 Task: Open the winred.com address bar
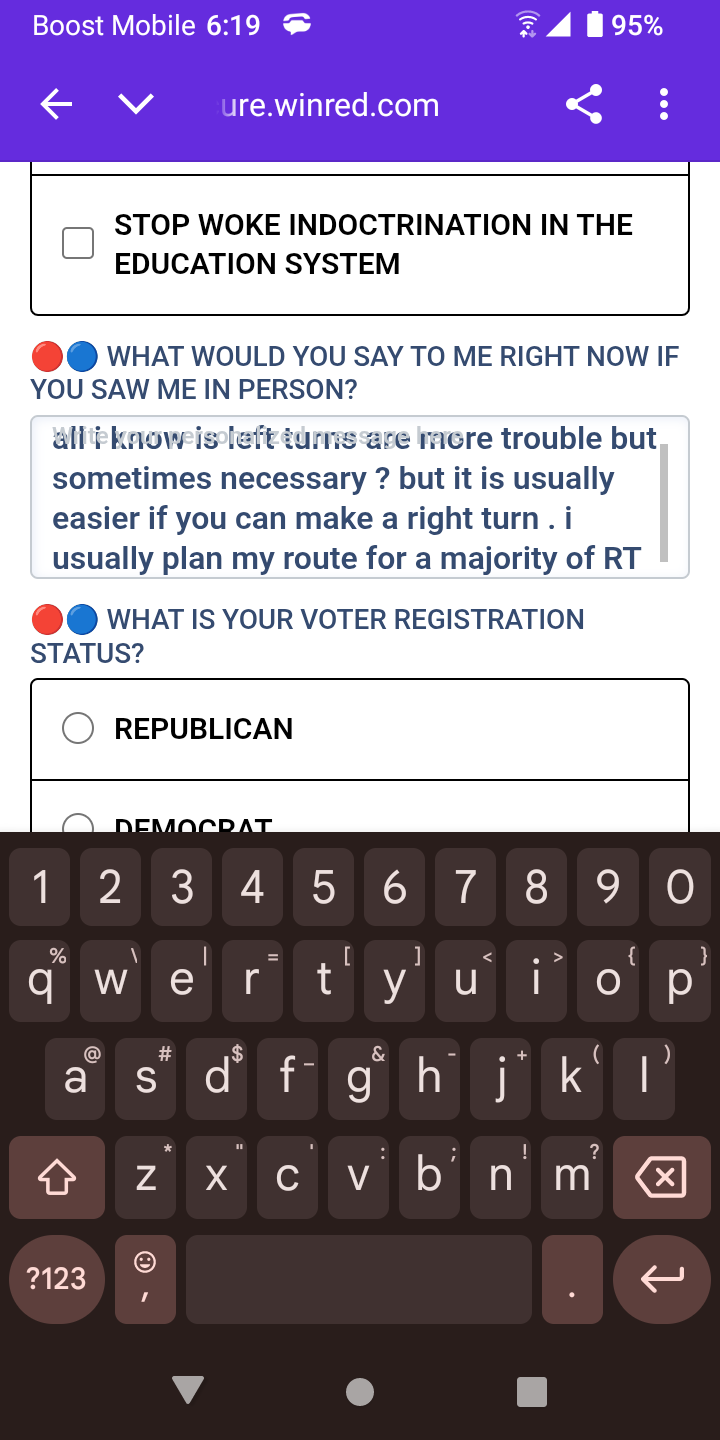[330, 105]
